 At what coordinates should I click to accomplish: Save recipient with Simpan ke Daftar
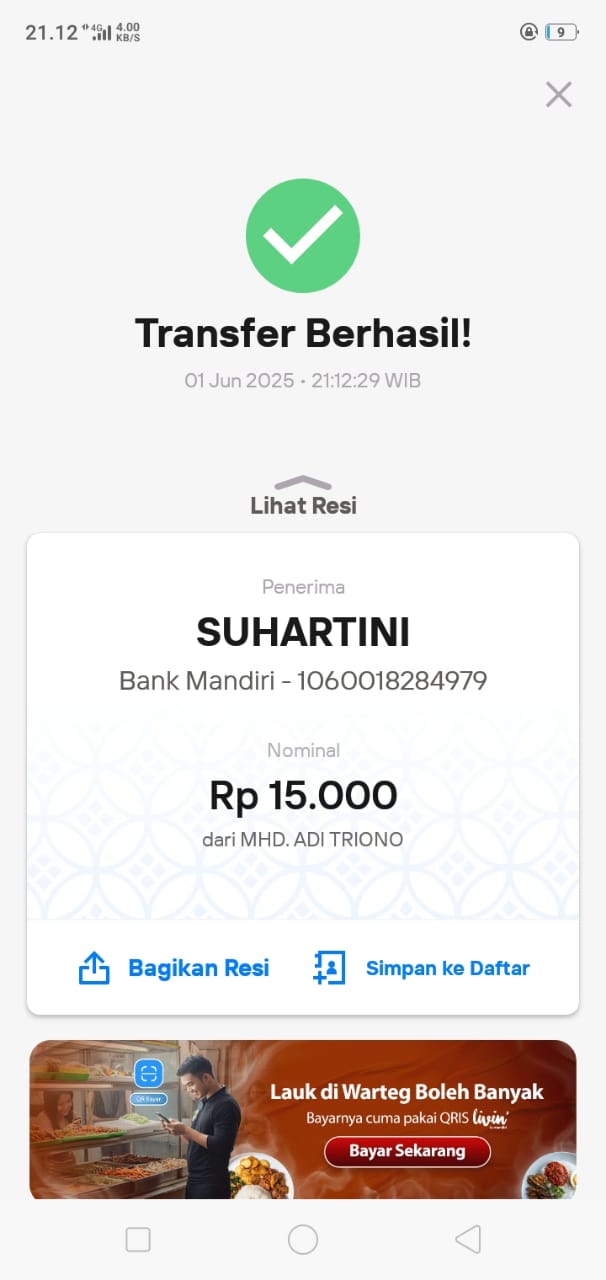[422, 968]
